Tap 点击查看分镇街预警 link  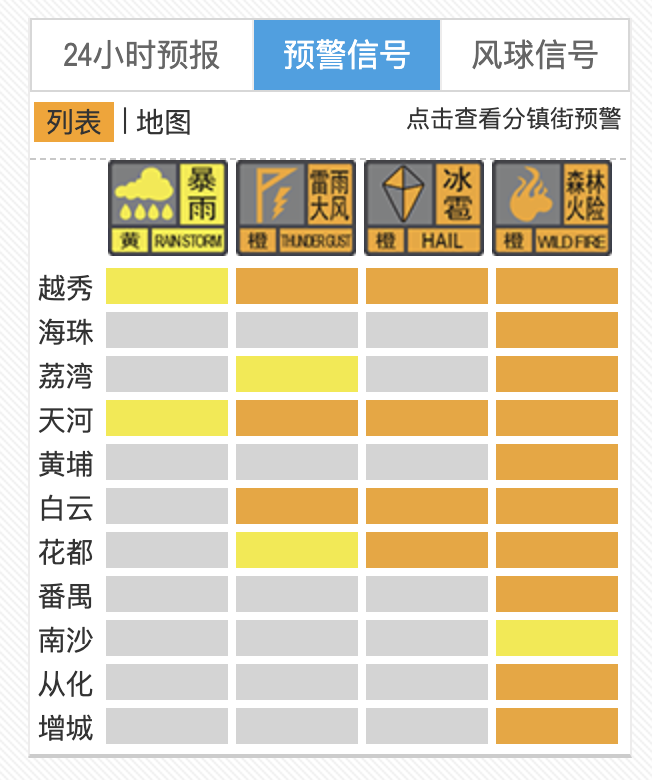coord(513,119)
